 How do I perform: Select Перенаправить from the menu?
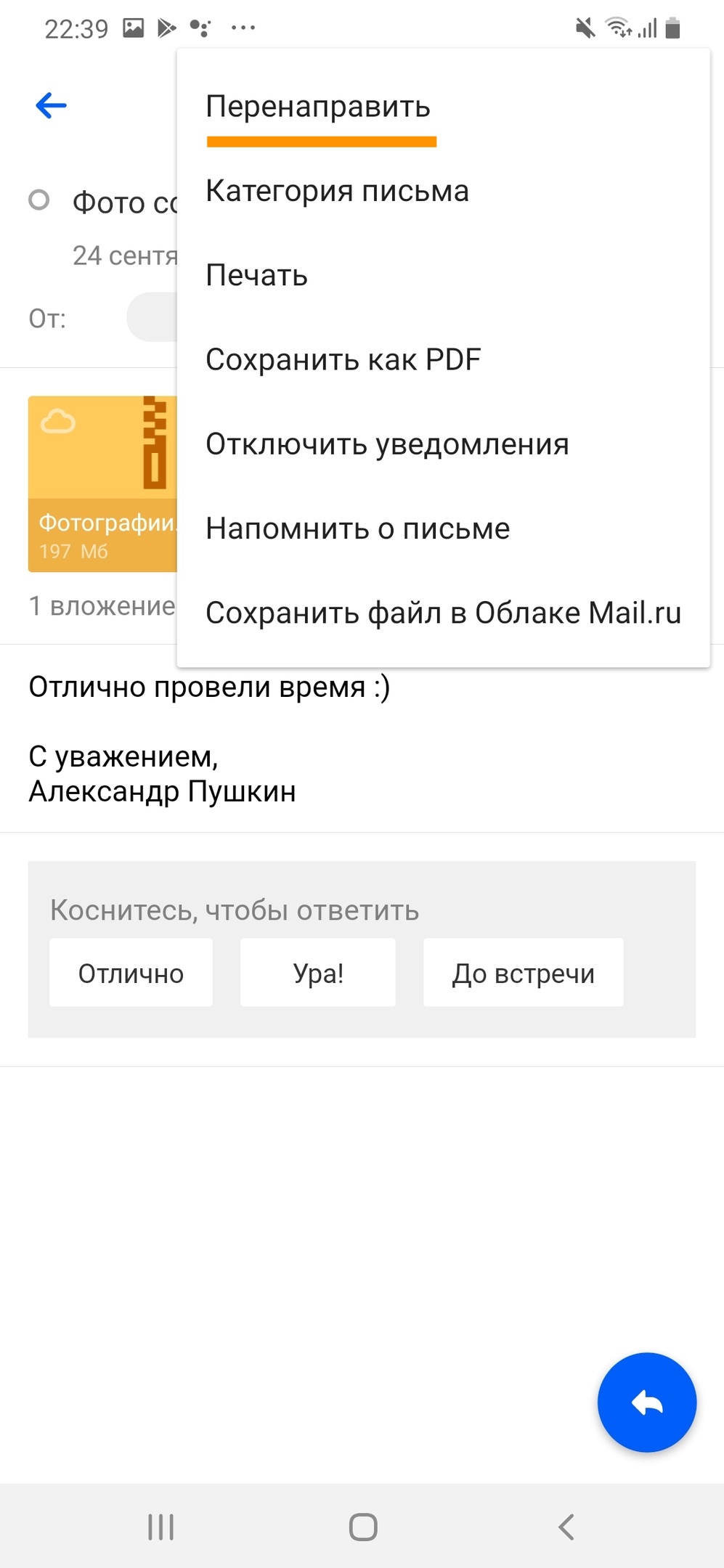(x=318, y=107)
